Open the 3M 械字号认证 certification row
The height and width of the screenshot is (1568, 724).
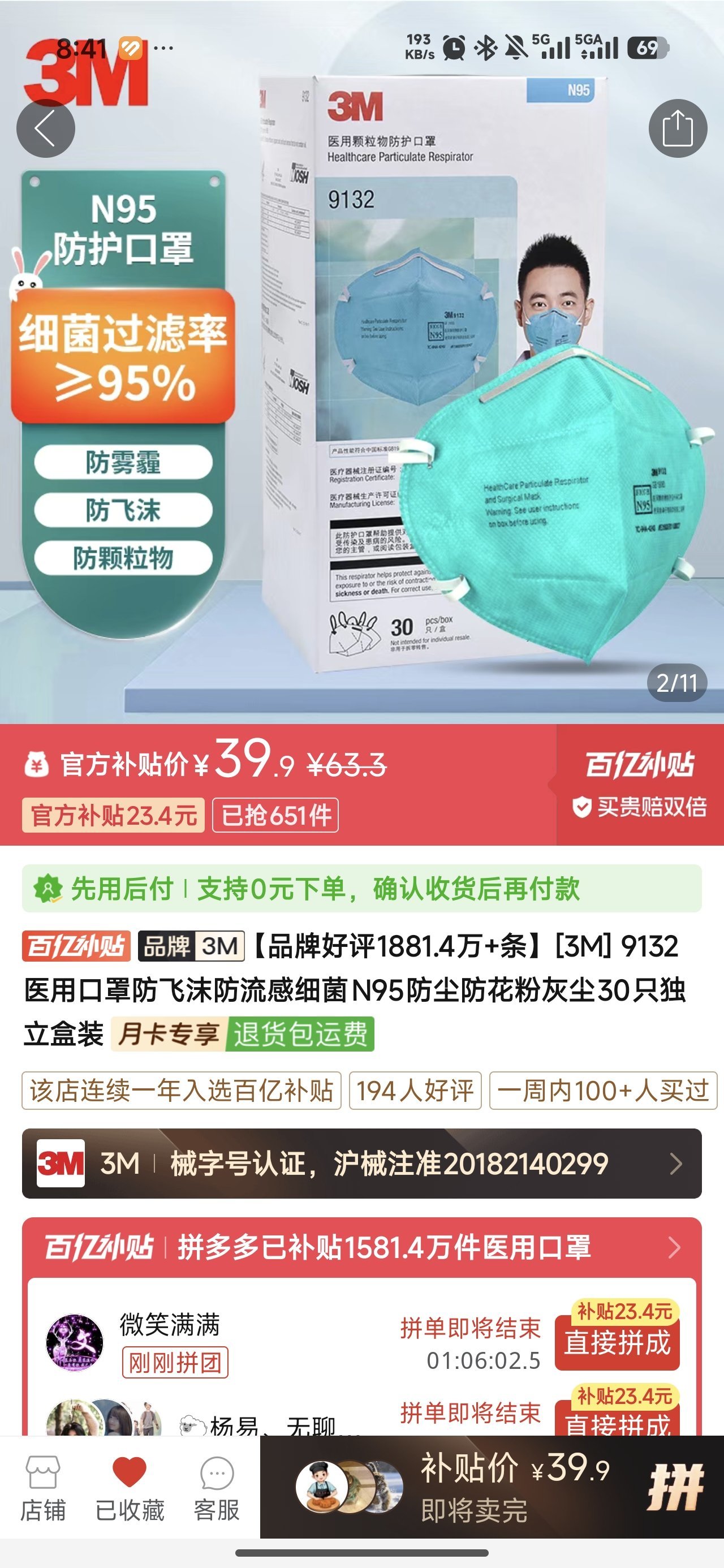pyautogui.click(x=361, y=1164)
